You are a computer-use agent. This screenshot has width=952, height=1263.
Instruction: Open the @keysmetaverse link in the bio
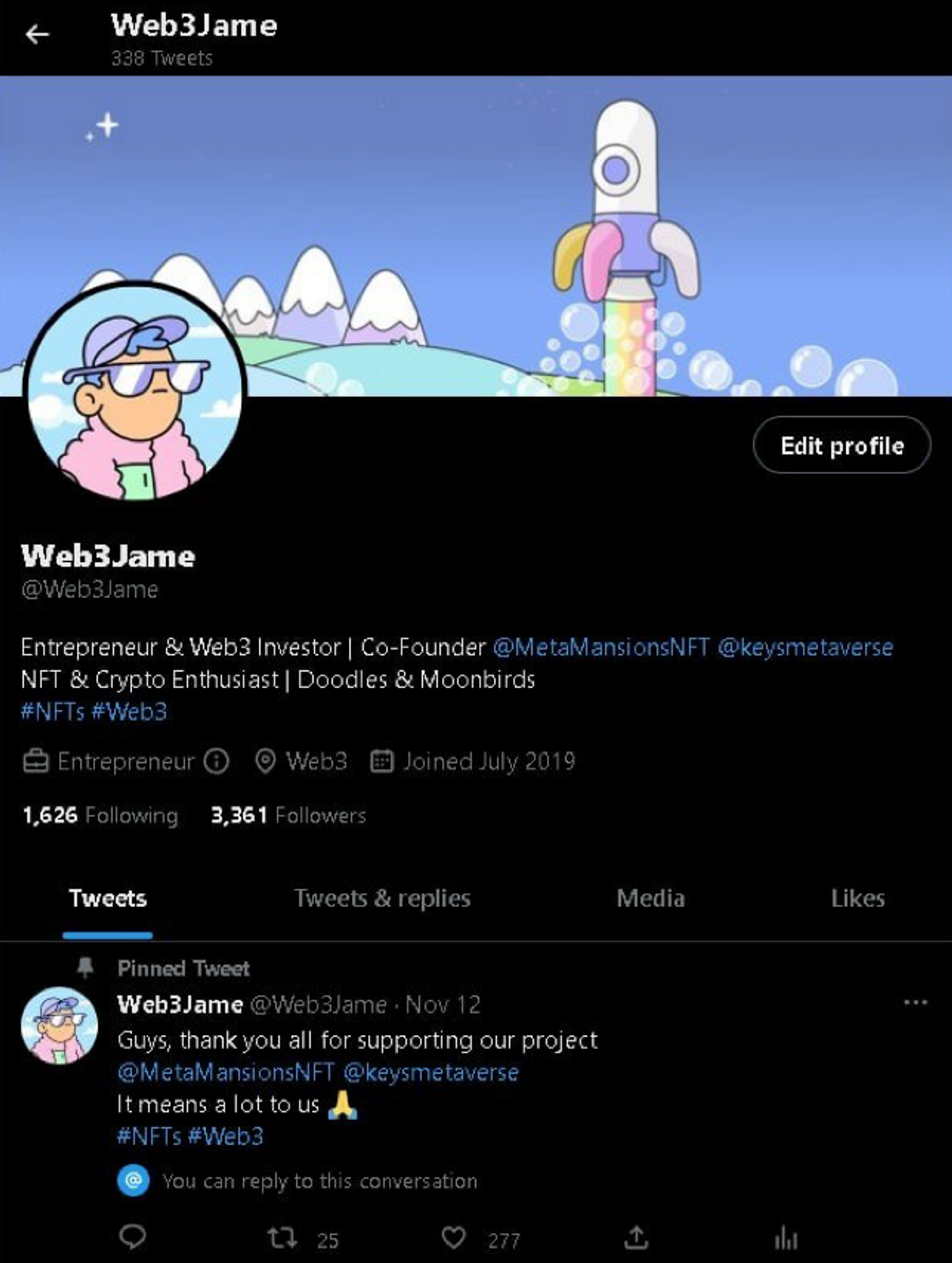coord(805,647)
